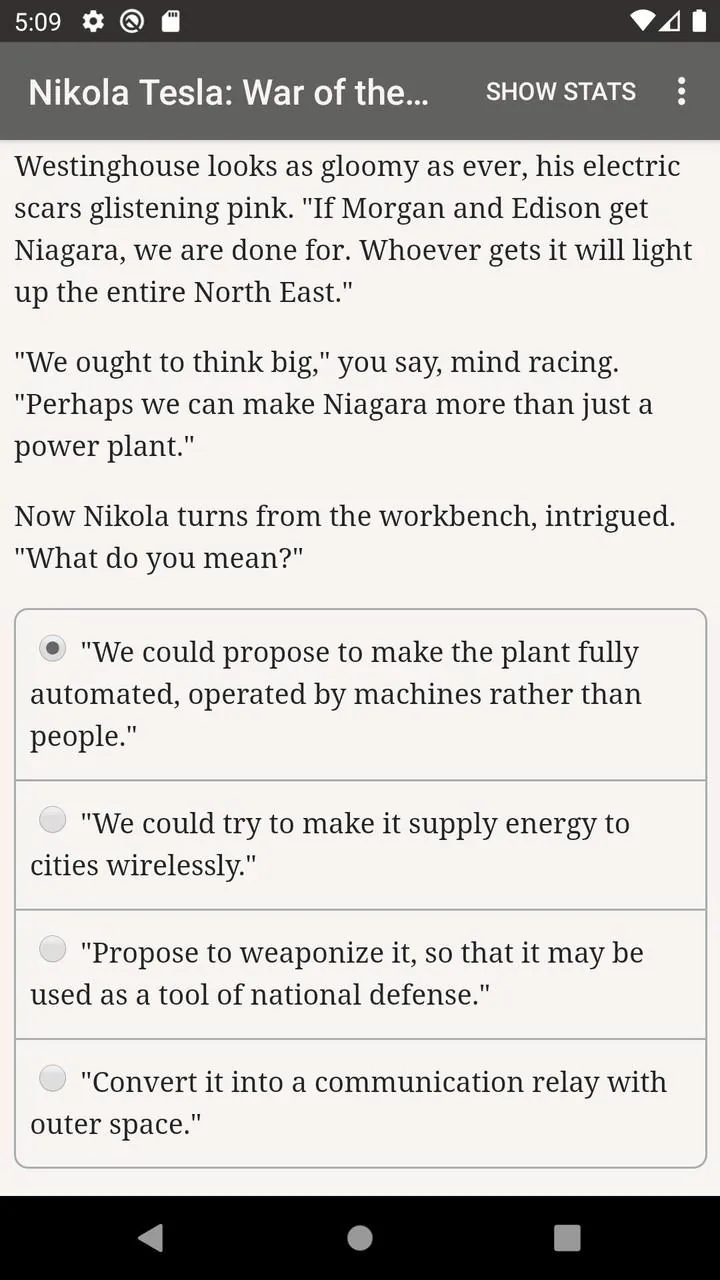
Task: Open the overflow menu in the app bar
Action: 682,91
